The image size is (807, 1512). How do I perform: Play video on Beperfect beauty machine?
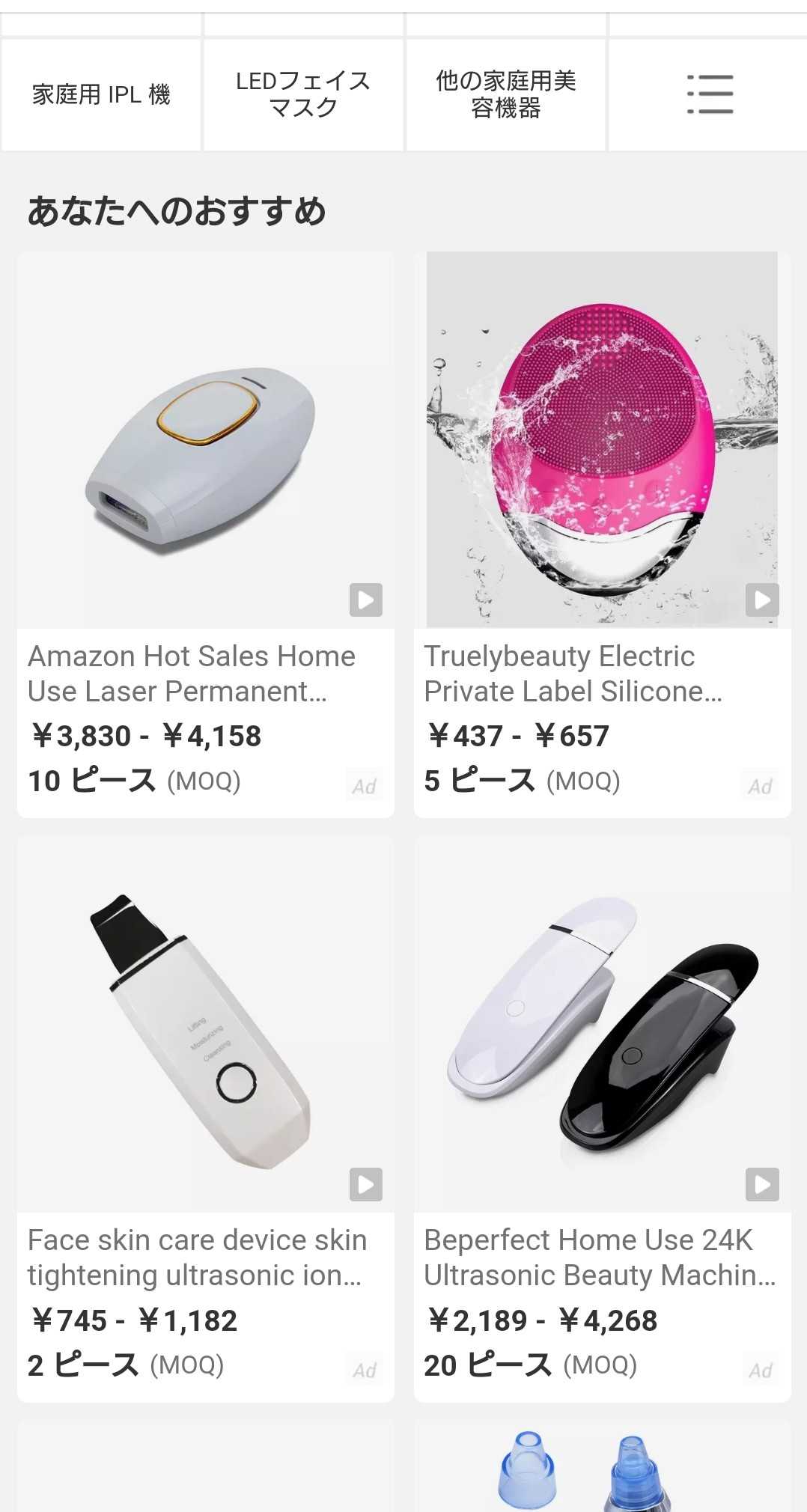click(x=762, y=1184)
